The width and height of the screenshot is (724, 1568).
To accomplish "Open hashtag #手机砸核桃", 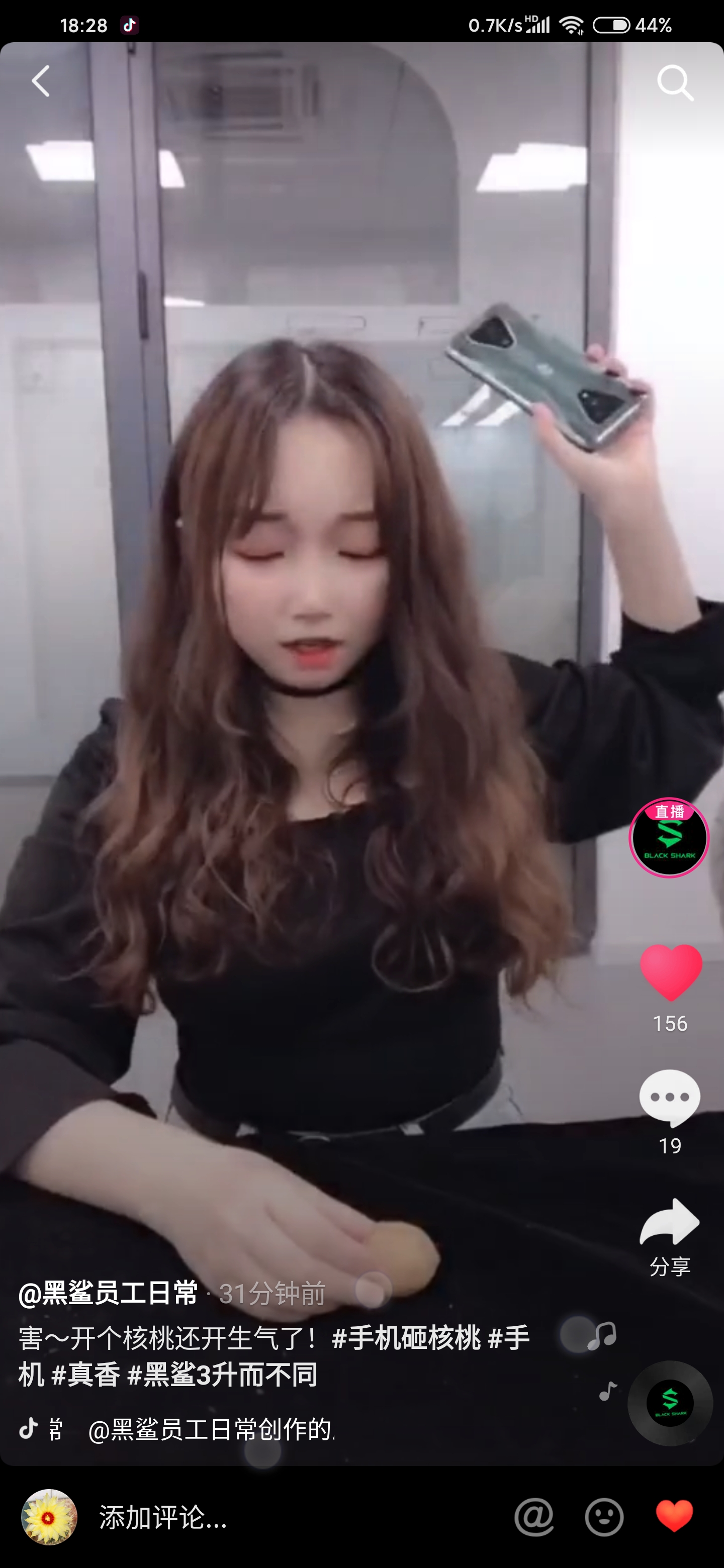I will (406, 1338).
